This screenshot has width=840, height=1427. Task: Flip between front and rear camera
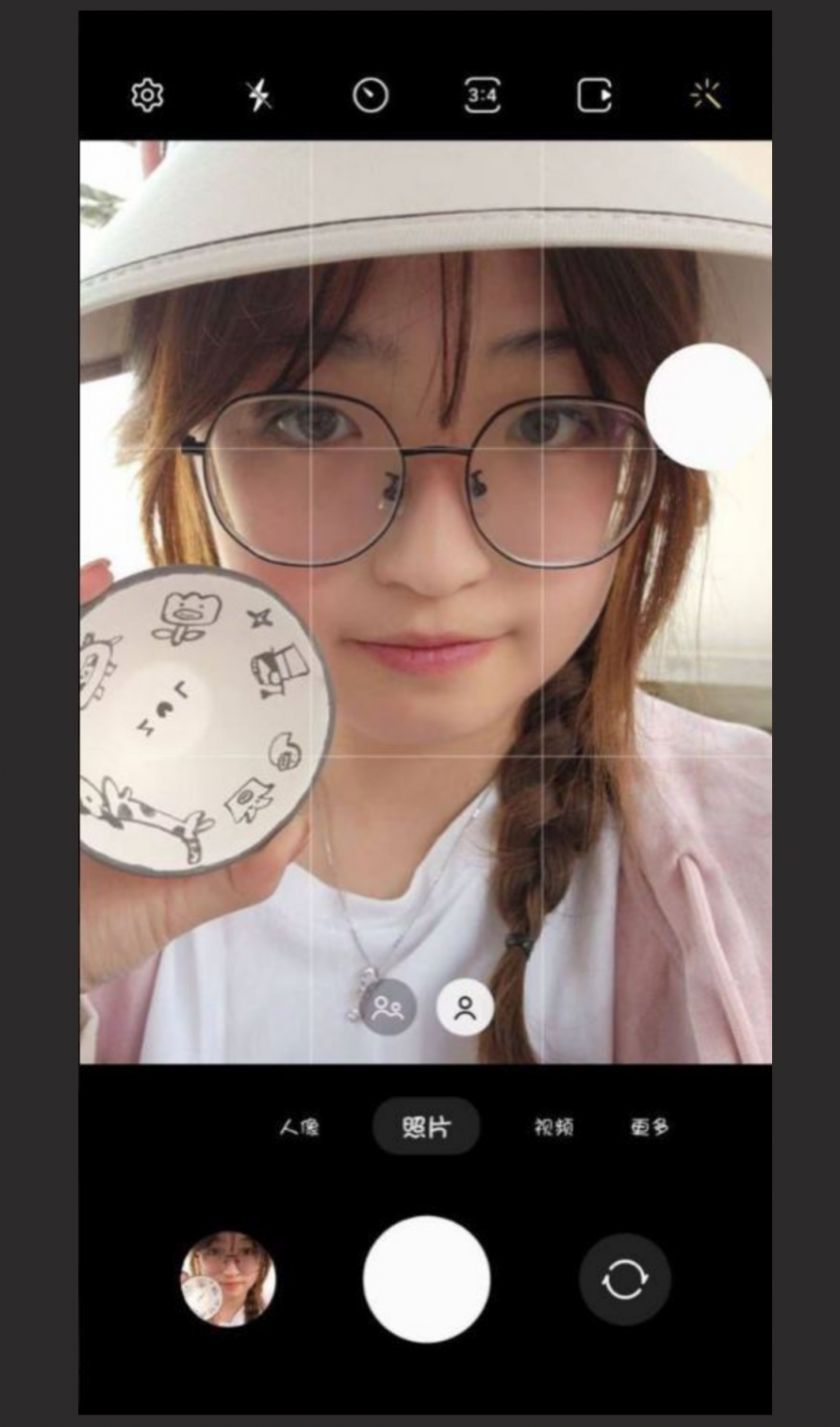coord(624,1279)
